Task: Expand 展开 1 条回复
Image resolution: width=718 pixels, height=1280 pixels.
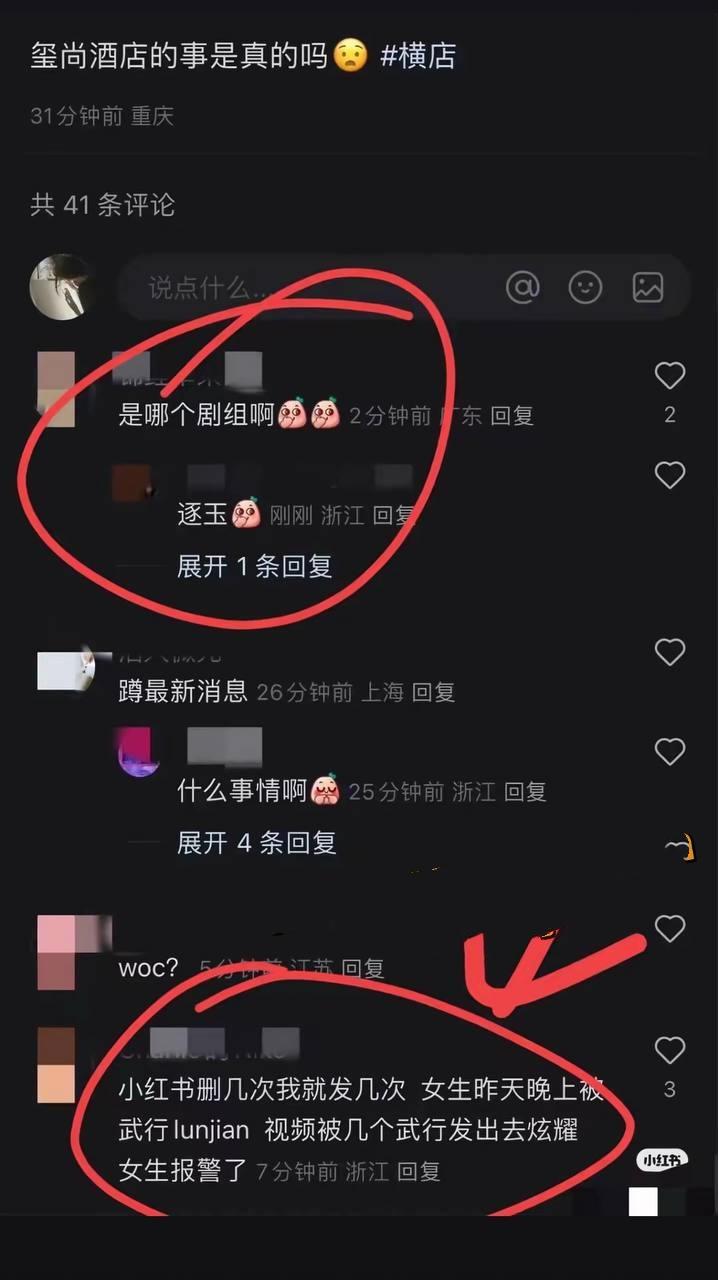Action: coord(254,567)
